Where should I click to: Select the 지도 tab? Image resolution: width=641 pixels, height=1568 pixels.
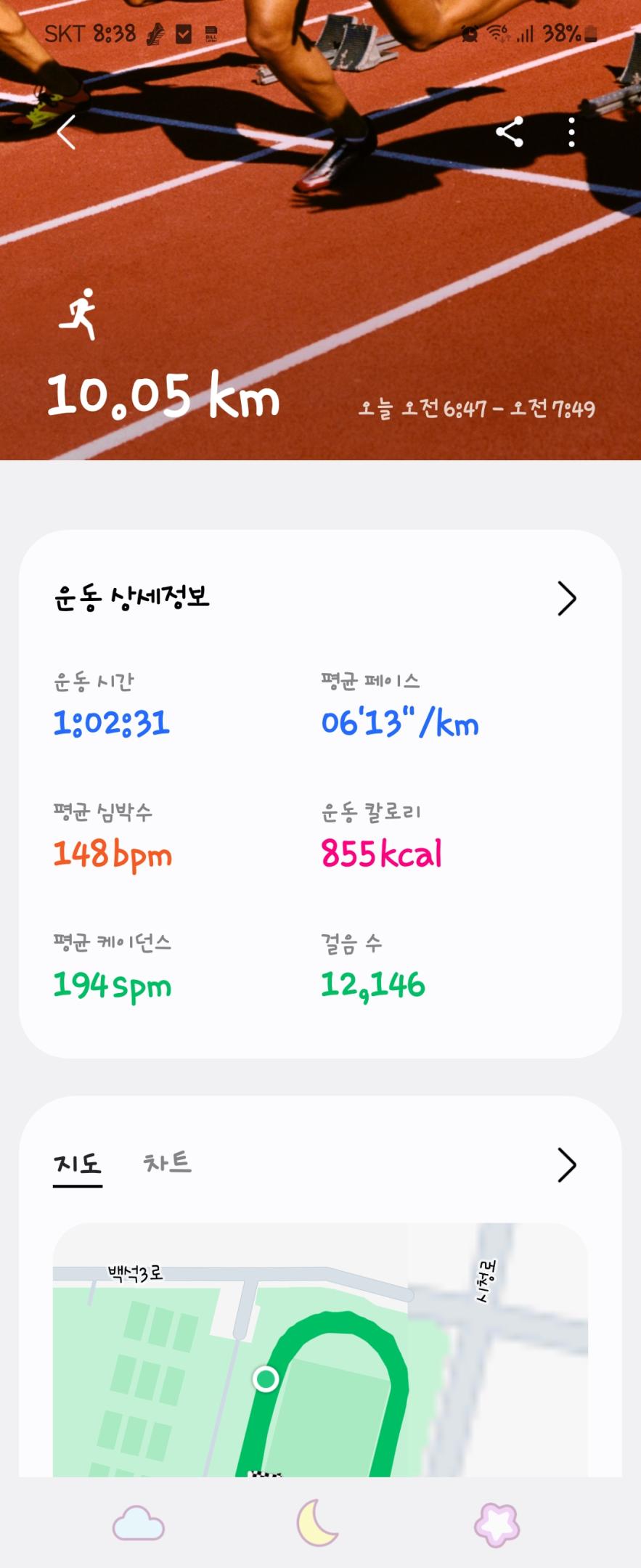(78, 1164)
